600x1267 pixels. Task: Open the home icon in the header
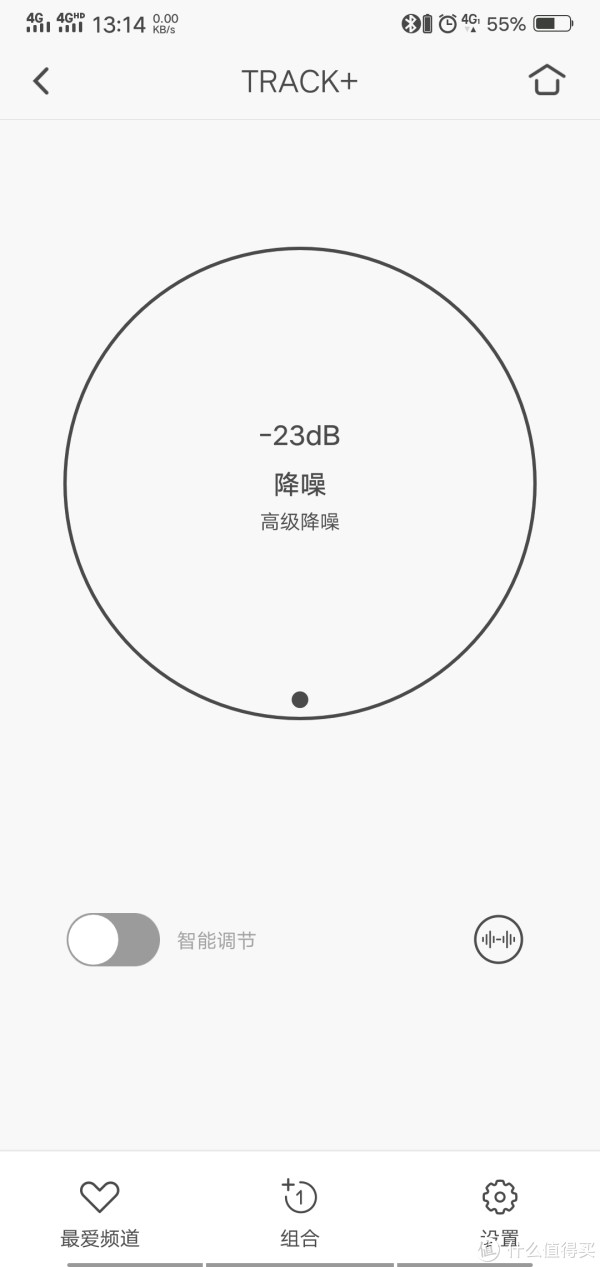point(547,80)
